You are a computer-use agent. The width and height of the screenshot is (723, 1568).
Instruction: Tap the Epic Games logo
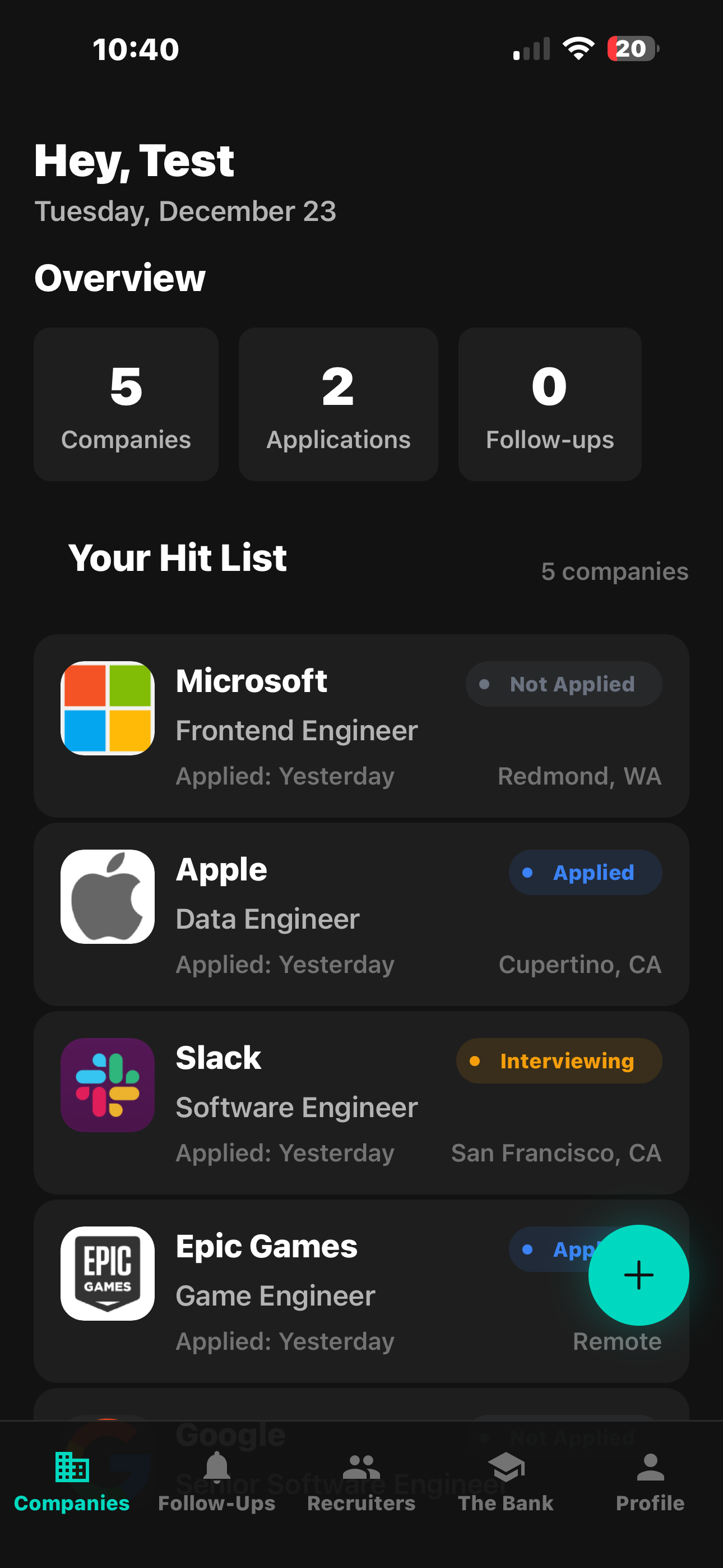[107, 1274]
